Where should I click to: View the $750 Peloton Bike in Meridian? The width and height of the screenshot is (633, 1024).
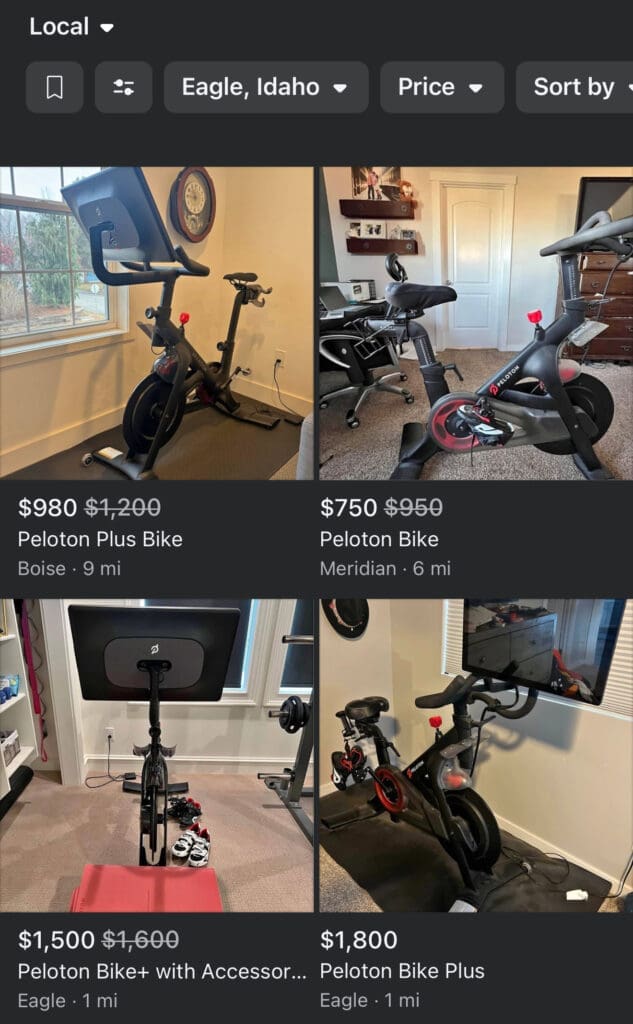coord(476,324)
